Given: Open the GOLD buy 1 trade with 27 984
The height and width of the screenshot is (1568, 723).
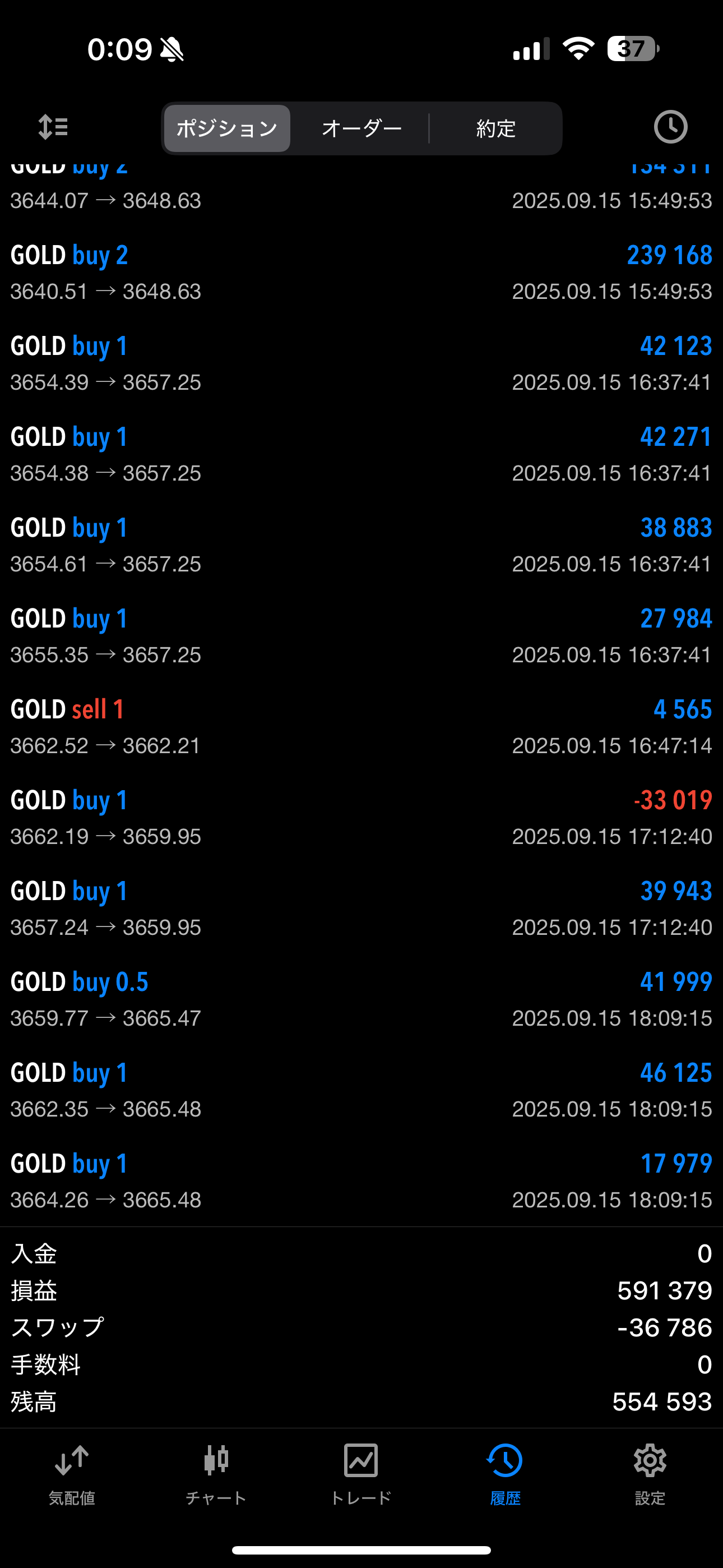Looking at the screenshot, I should point(361,636).
